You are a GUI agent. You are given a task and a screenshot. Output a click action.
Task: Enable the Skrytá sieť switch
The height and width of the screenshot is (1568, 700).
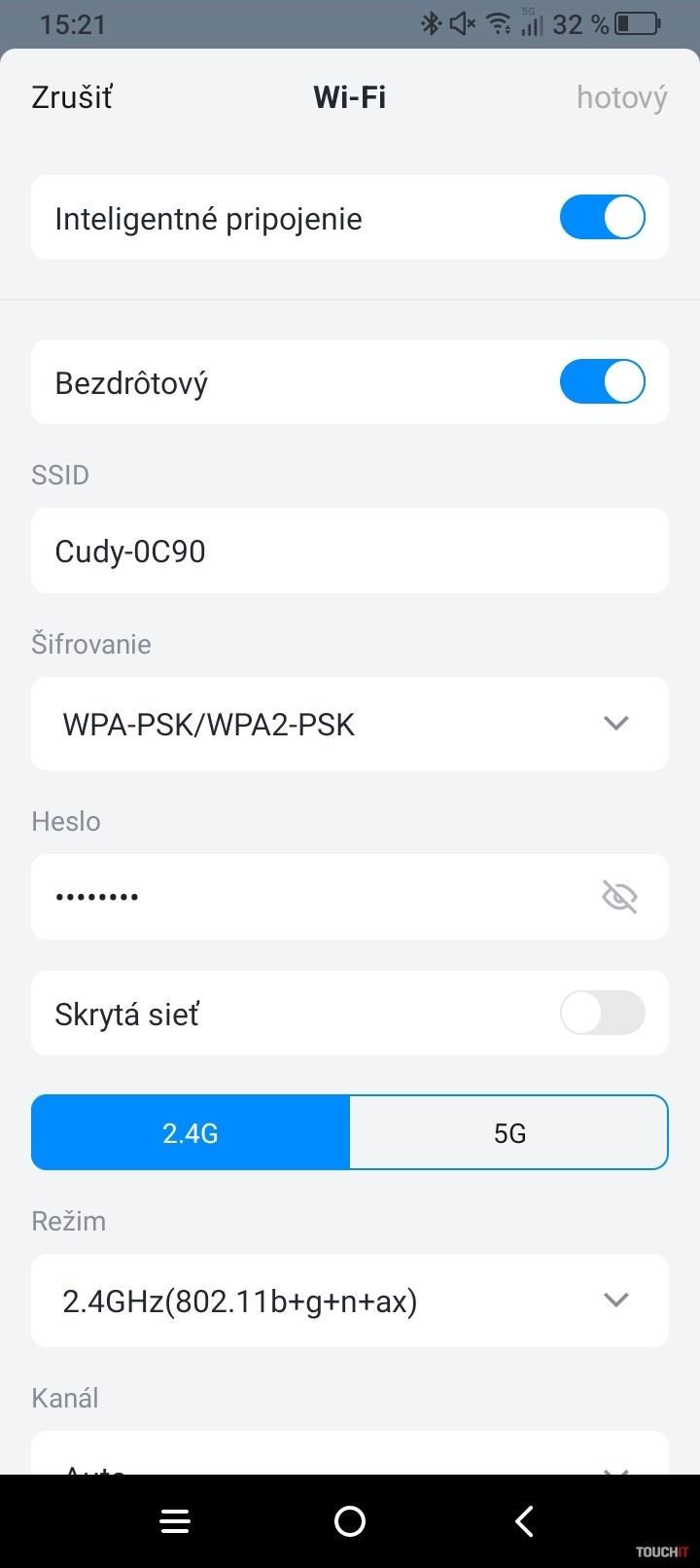click(x=602, y=1014)
